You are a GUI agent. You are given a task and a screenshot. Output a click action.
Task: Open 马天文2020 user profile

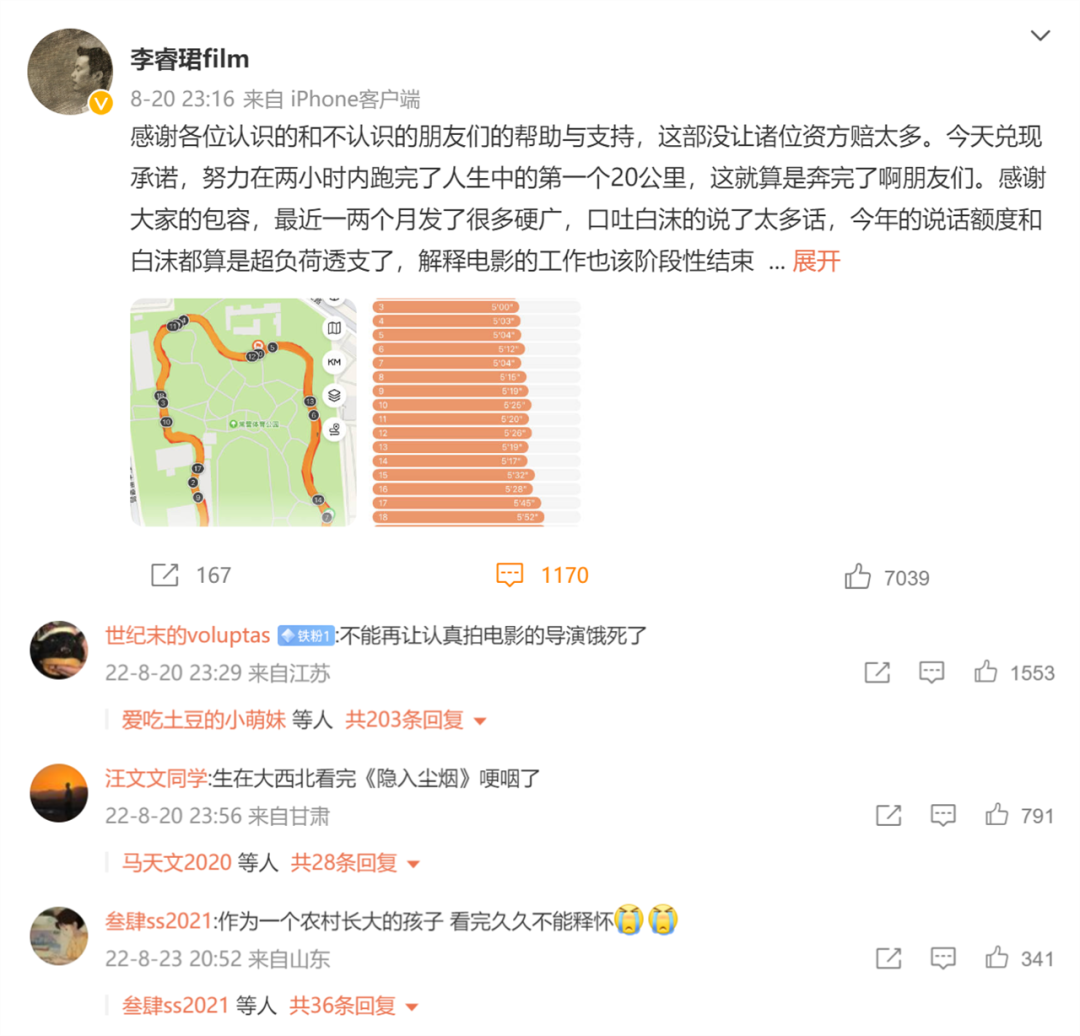pos(177,862)
